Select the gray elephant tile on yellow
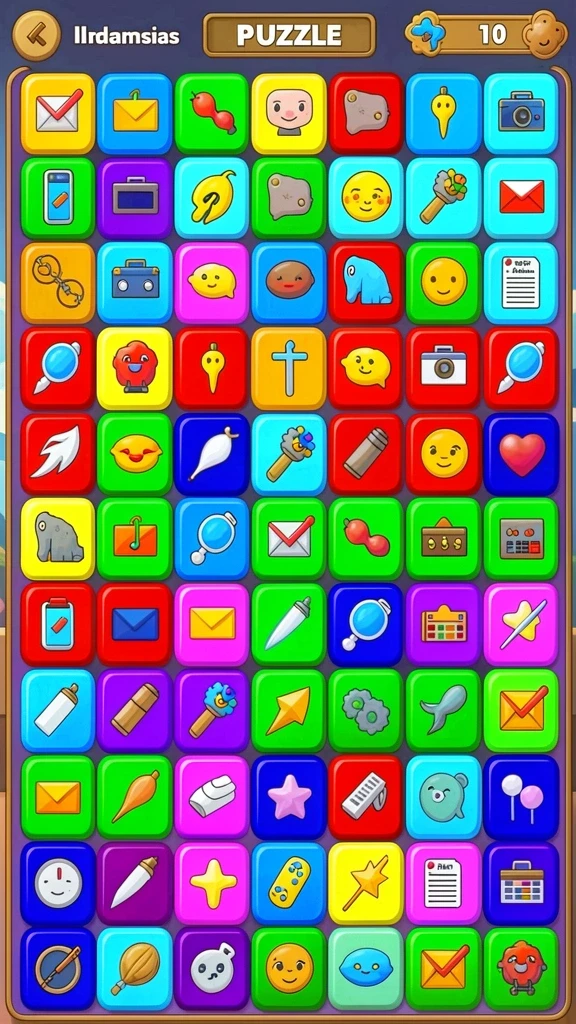Screen dimensions: 576x1024 [x=57, y=539]
